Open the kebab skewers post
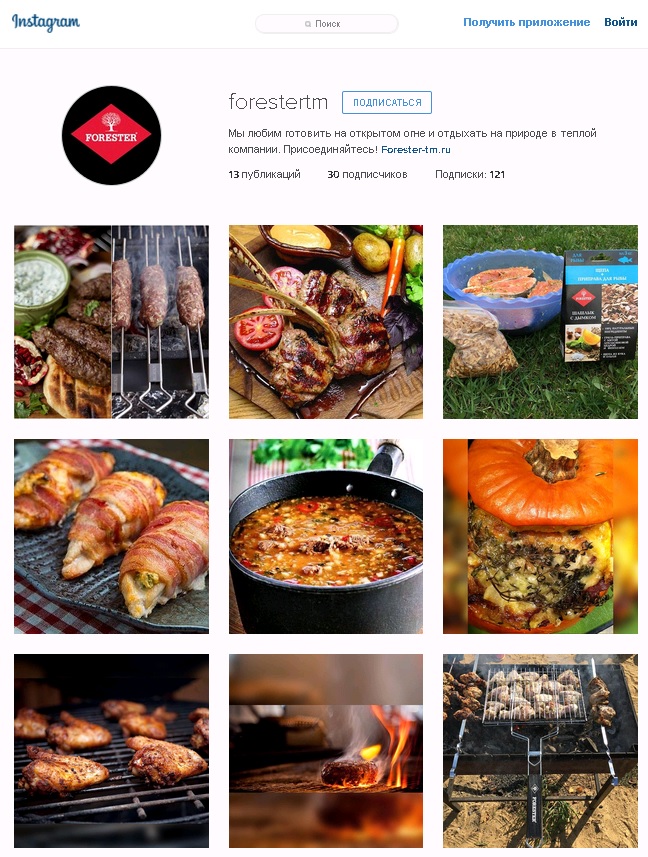Screen dimensions: 648x857 (x=111, y=321)
